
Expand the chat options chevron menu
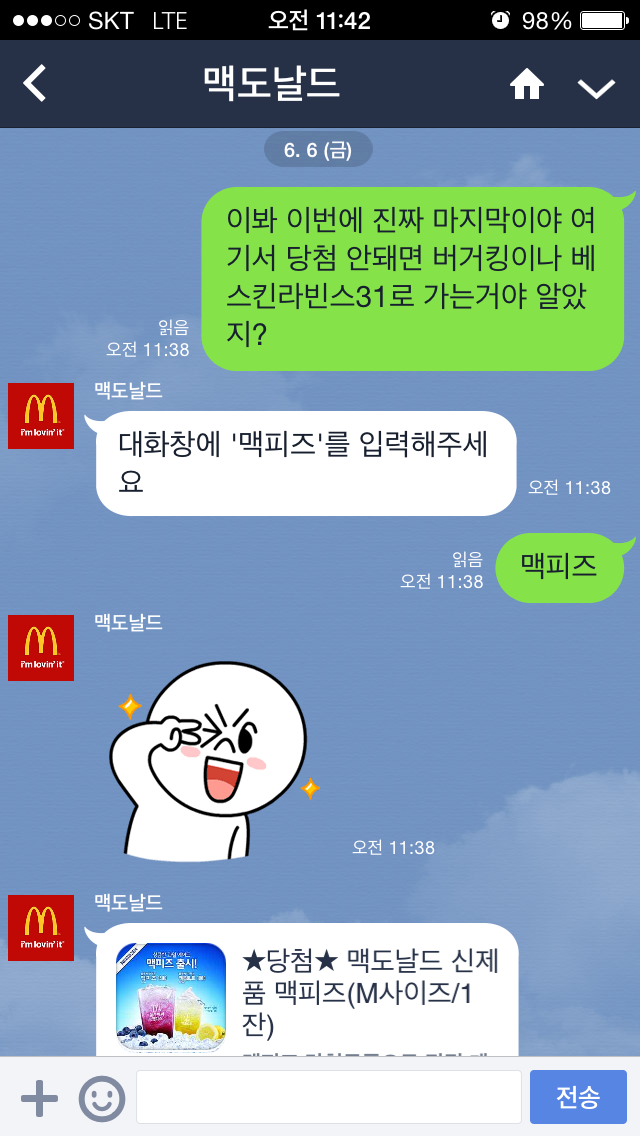point(597,88)
